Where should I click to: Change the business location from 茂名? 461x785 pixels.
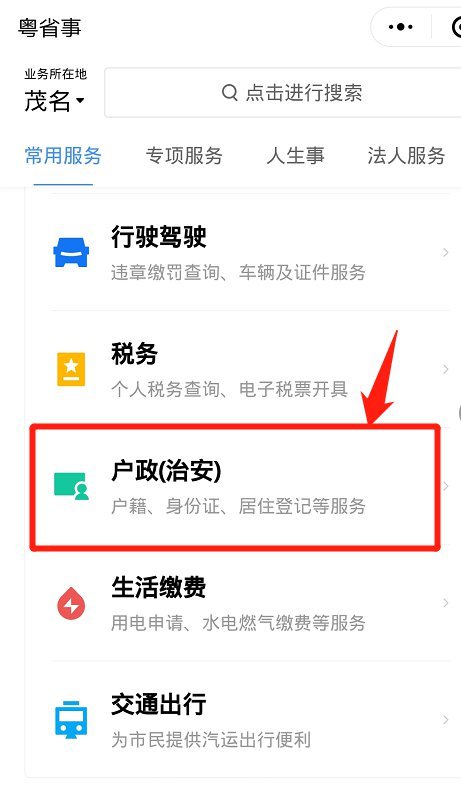55,101
